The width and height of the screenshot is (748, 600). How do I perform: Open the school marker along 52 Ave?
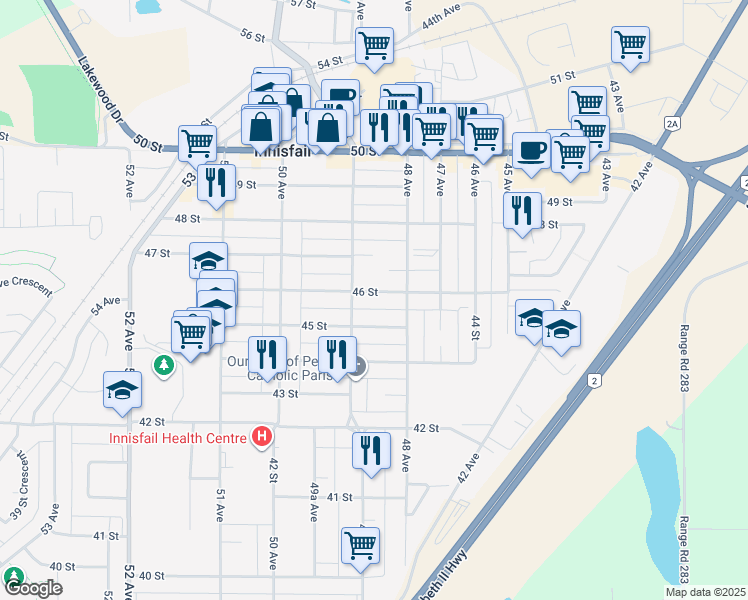(122, 390)
